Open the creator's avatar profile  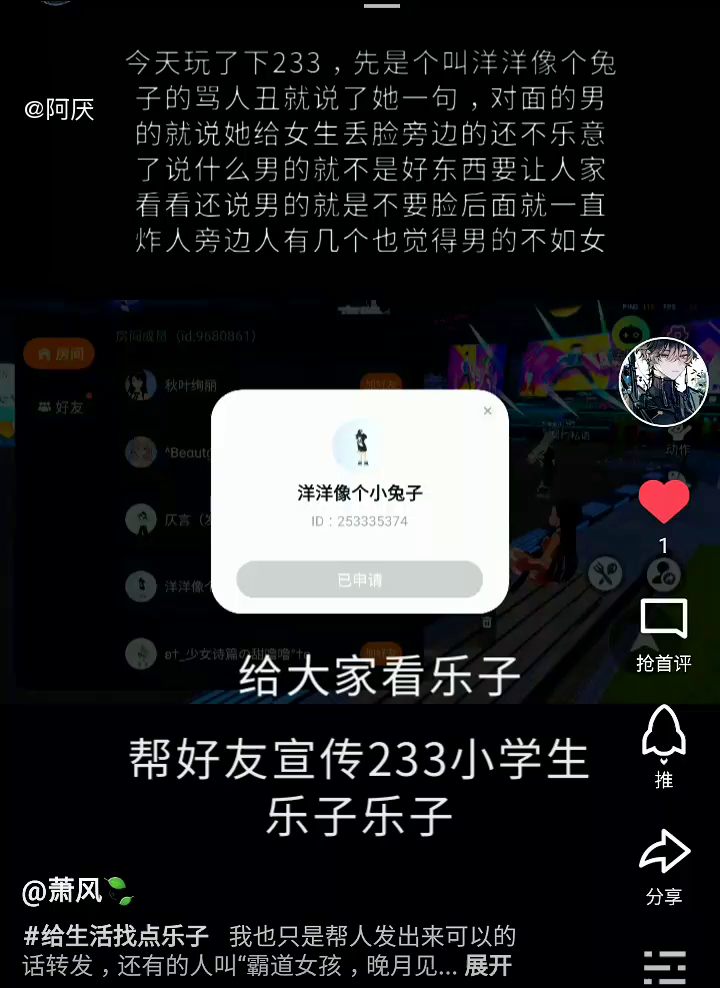tap(663, 383)
